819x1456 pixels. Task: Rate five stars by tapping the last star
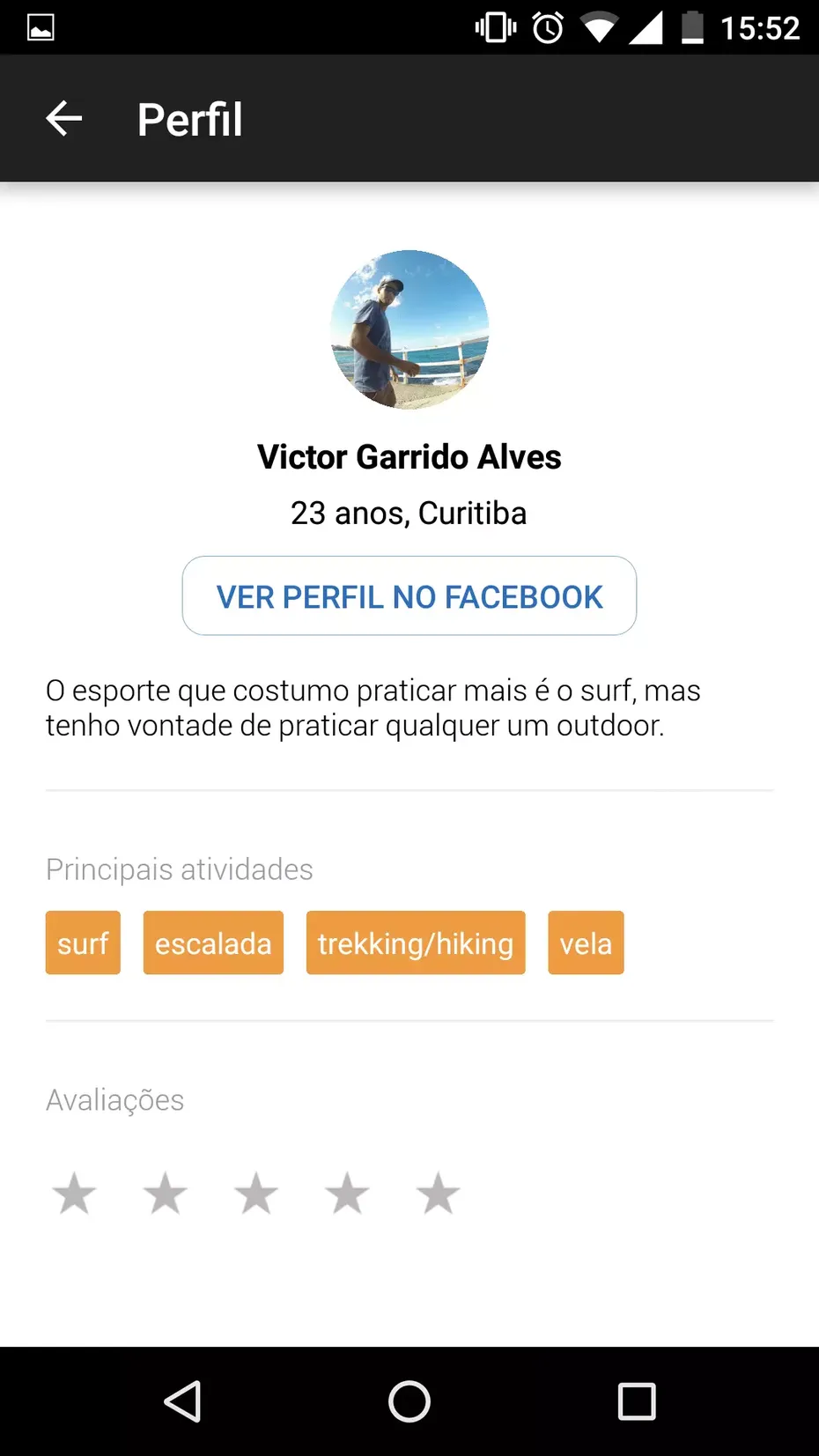[437, 1193]
